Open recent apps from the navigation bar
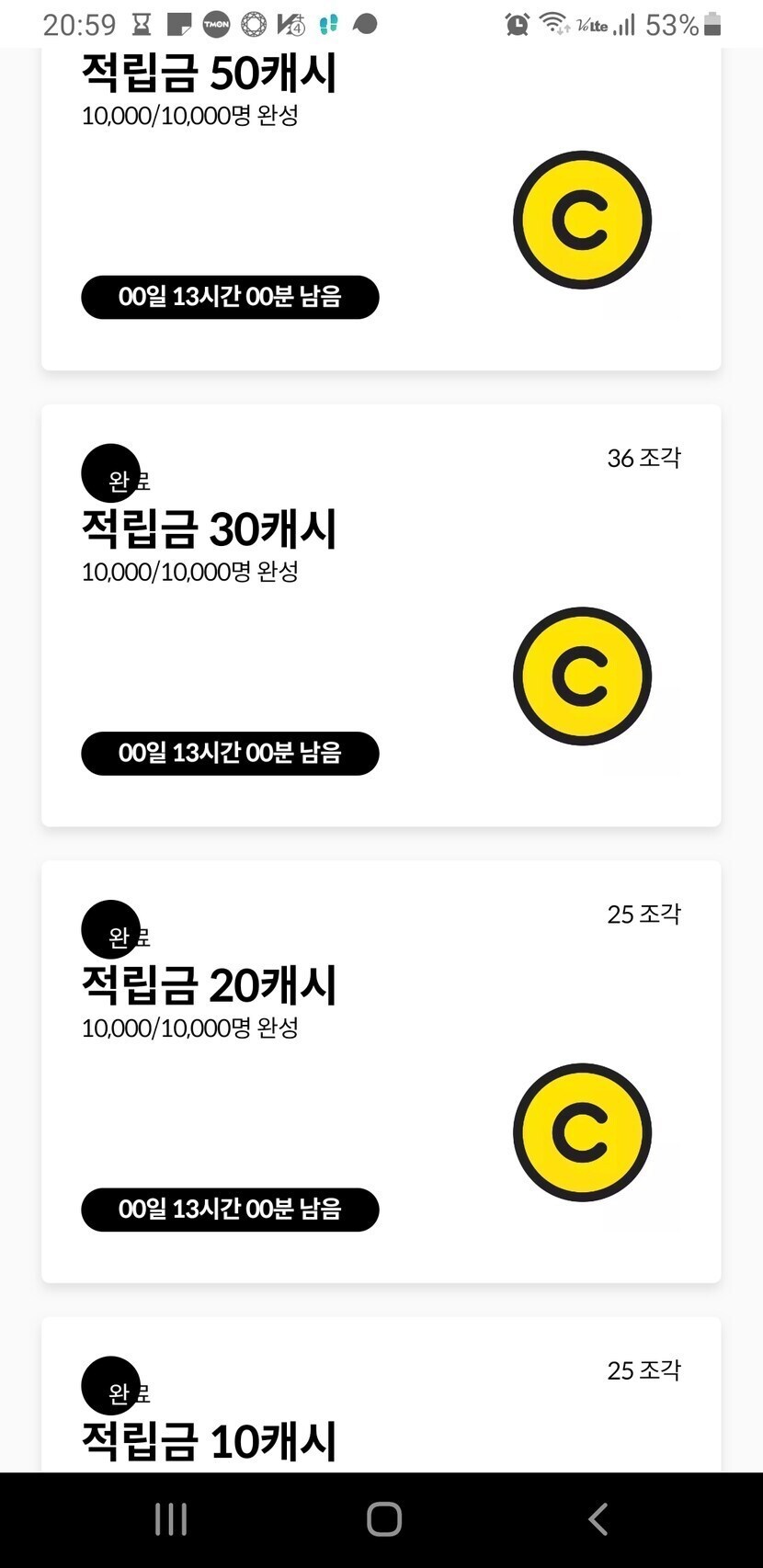This screenshot has width=763, height=1568. [171, 1519]
